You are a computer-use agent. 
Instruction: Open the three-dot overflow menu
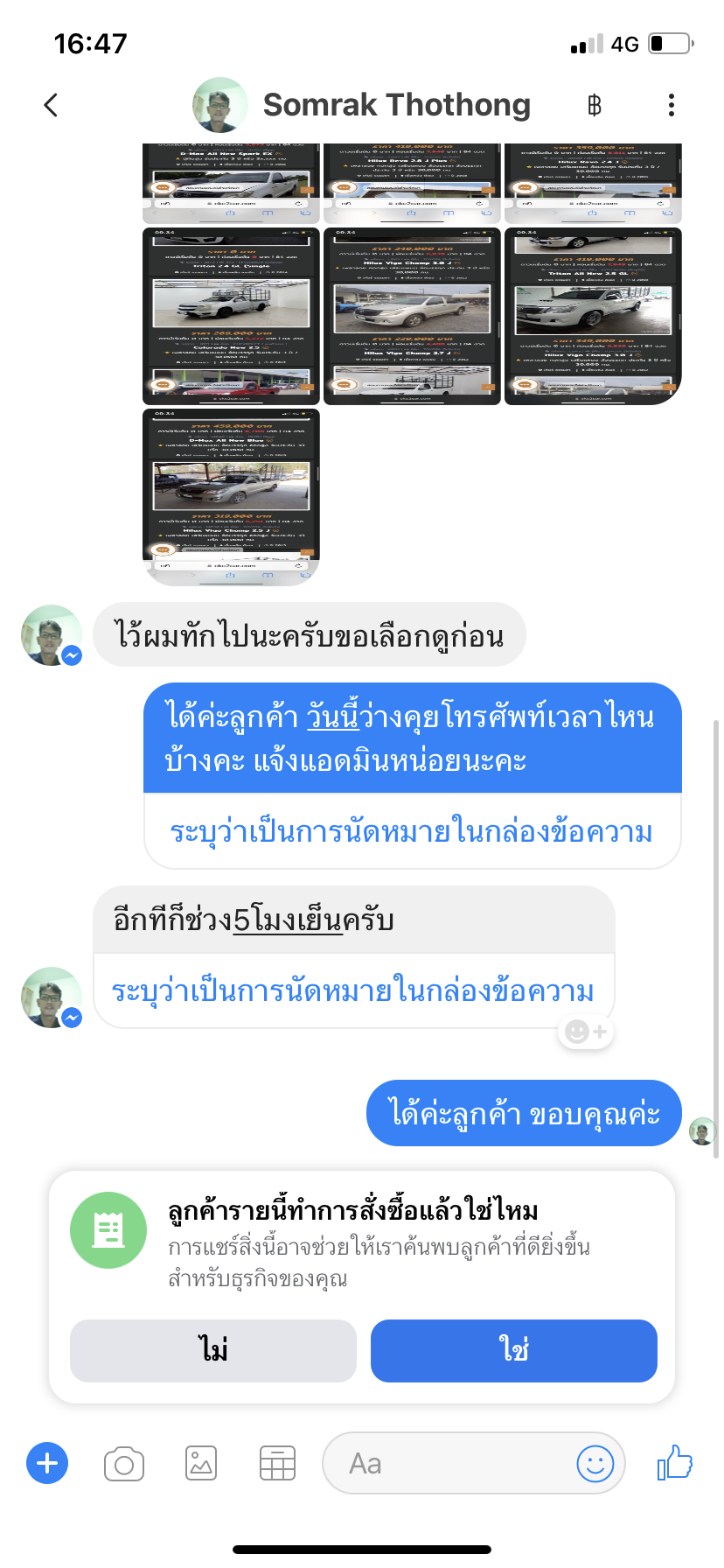point(671,105)
